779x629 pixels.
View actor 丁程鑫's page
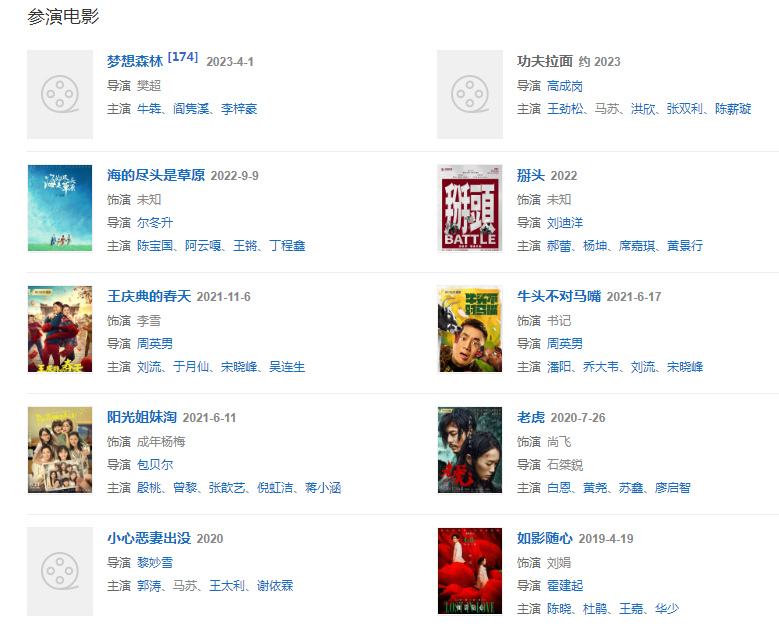click(287, 245)
